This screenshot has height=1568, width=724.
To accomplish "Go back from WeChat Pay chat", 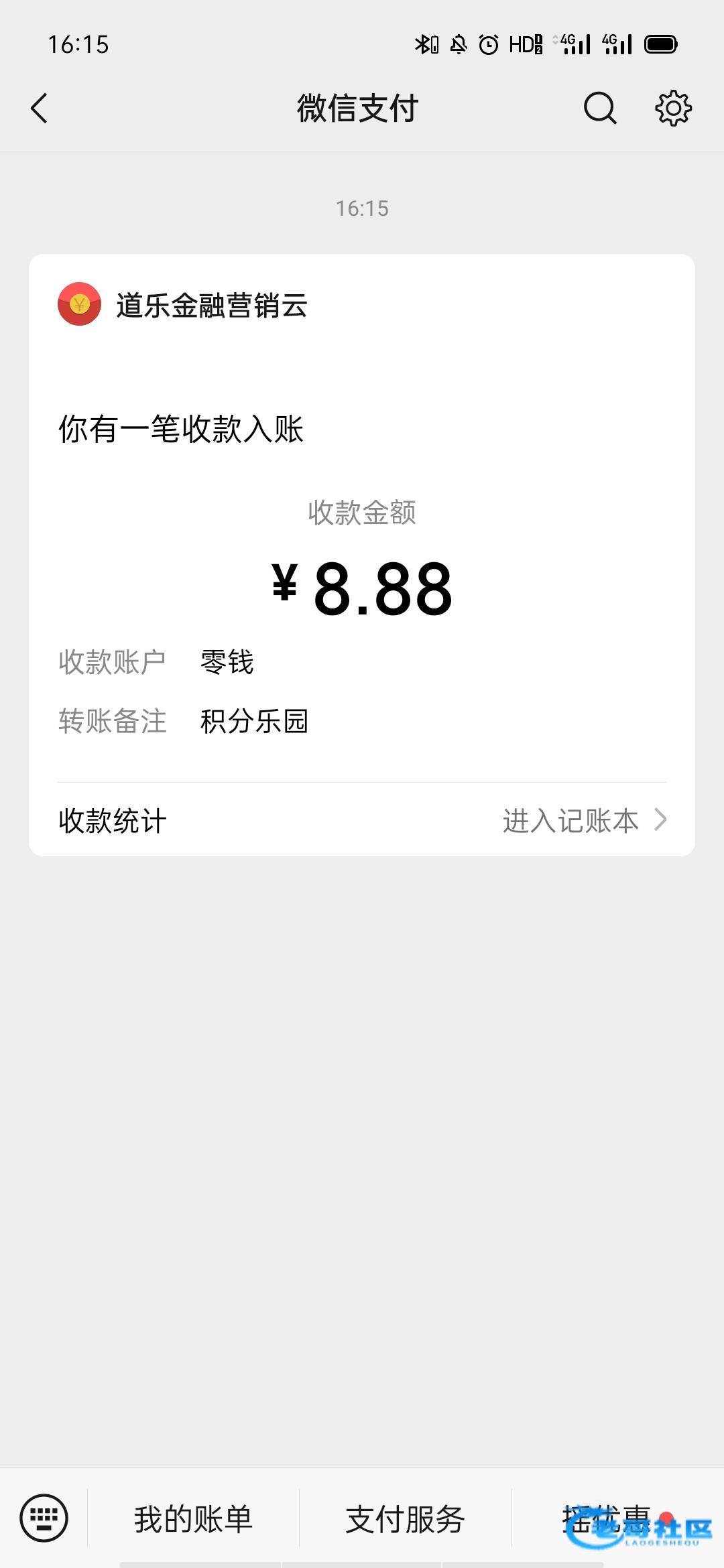I will [40, 108].
